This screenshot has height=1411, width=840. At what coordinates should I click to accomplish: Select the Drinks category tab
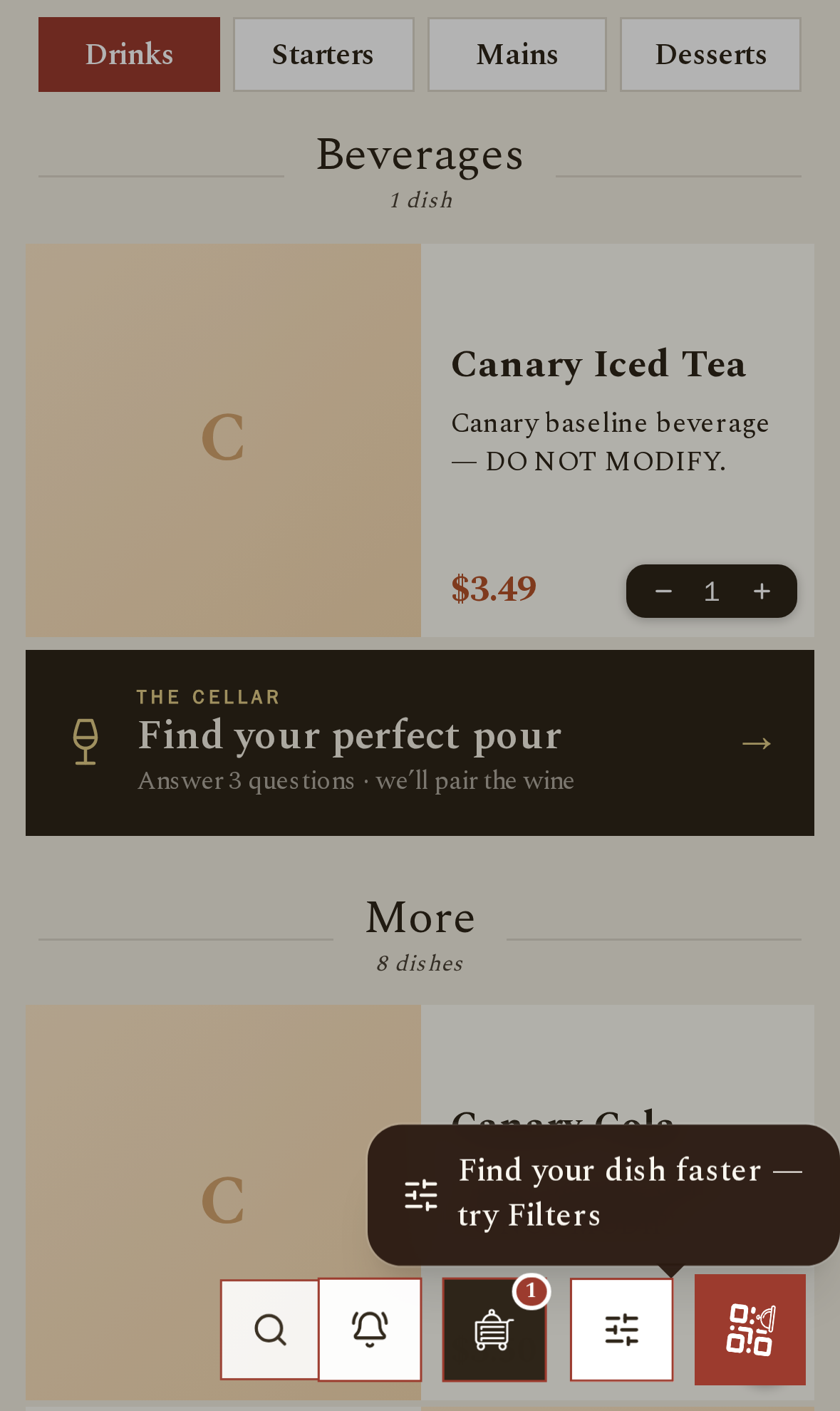click(129, 54)
